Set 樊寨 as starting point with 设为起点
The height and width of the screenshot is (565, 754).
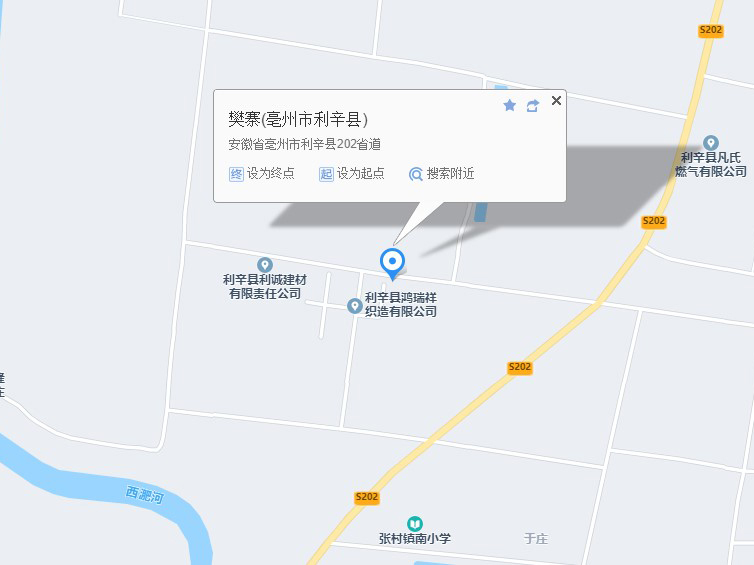[x=352, y=173]
